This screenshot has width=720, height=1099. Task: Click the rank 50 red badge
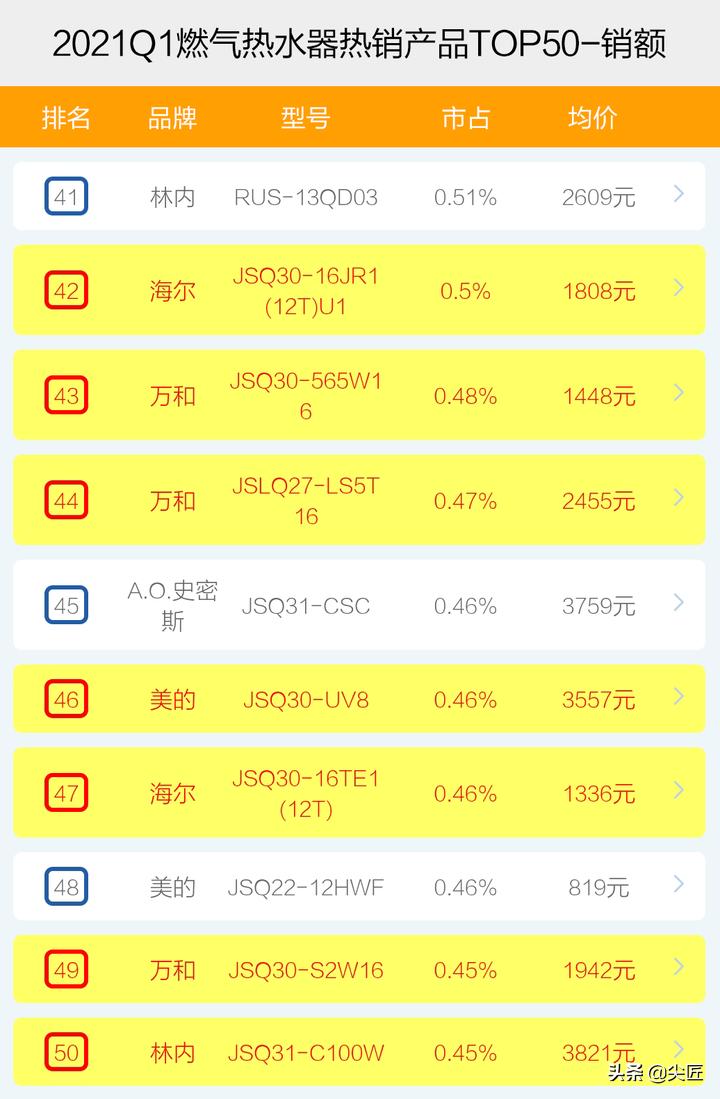pos(66,1052)
